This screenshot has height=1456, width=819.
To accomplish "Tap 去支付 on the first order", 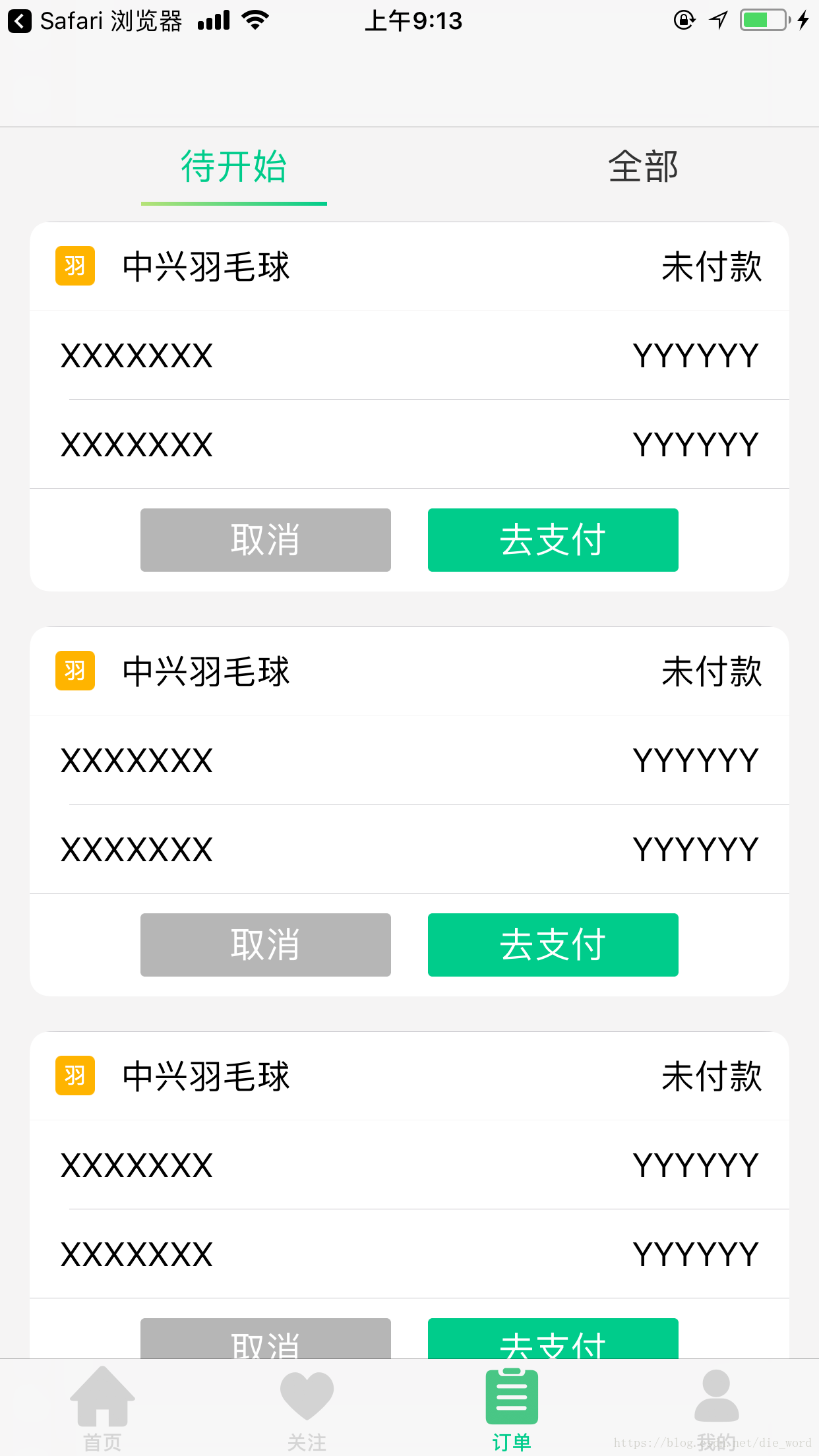I will tap(553, 540).
